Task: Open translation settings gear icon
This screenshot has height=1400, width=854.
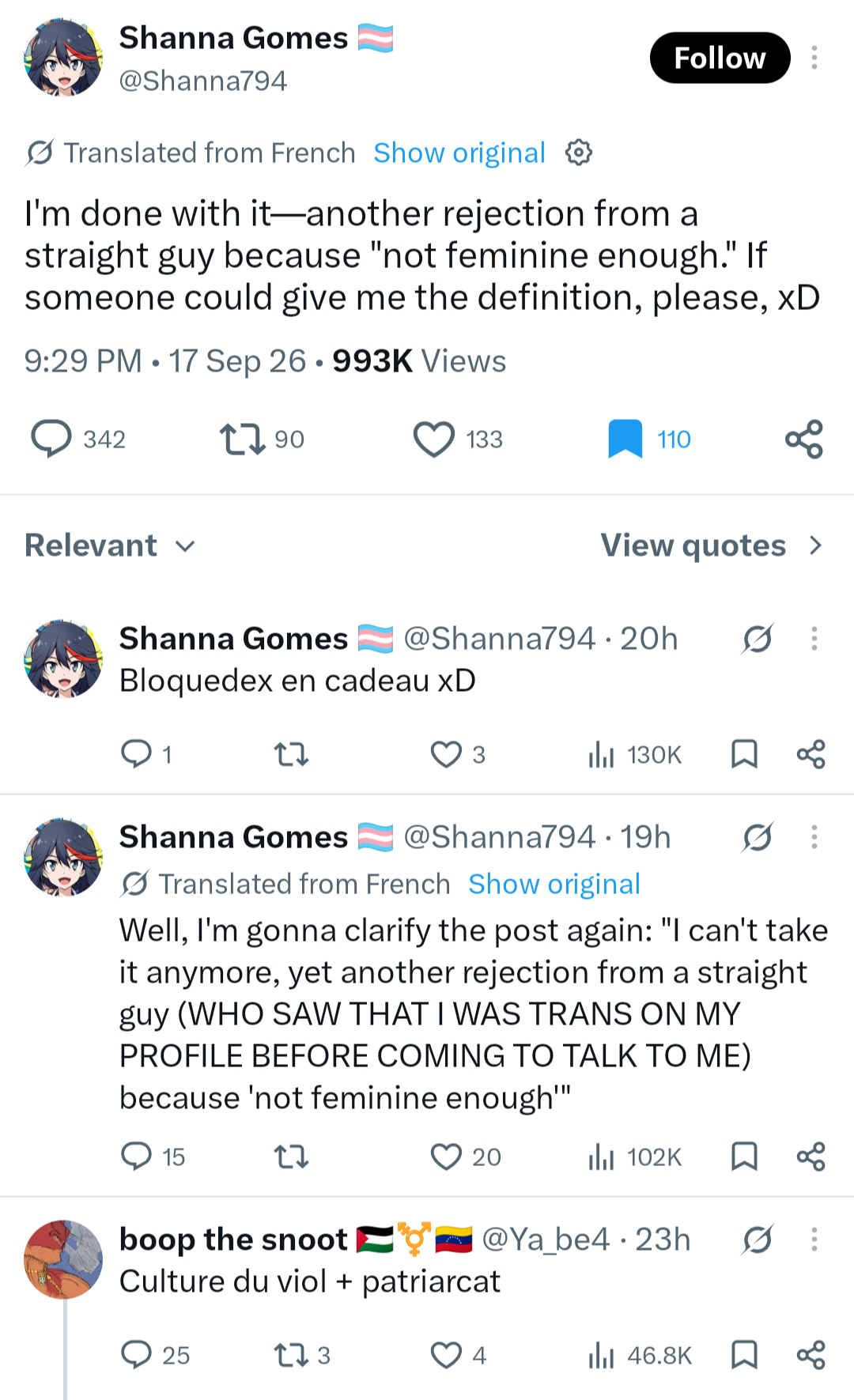Action: point(579,152)
